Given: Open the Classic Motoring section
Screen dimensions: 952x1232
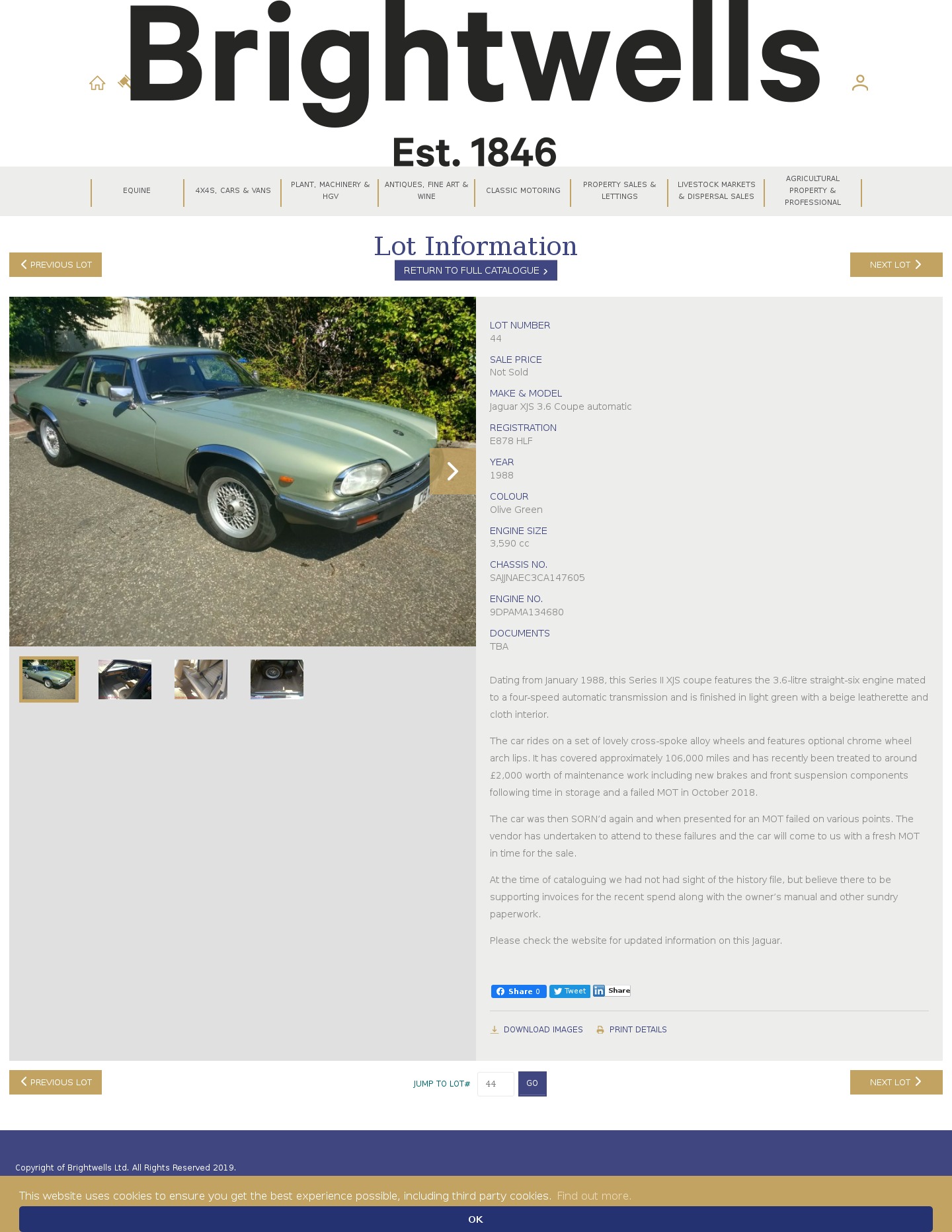Looking at the screenshot, I should [523, 191].
